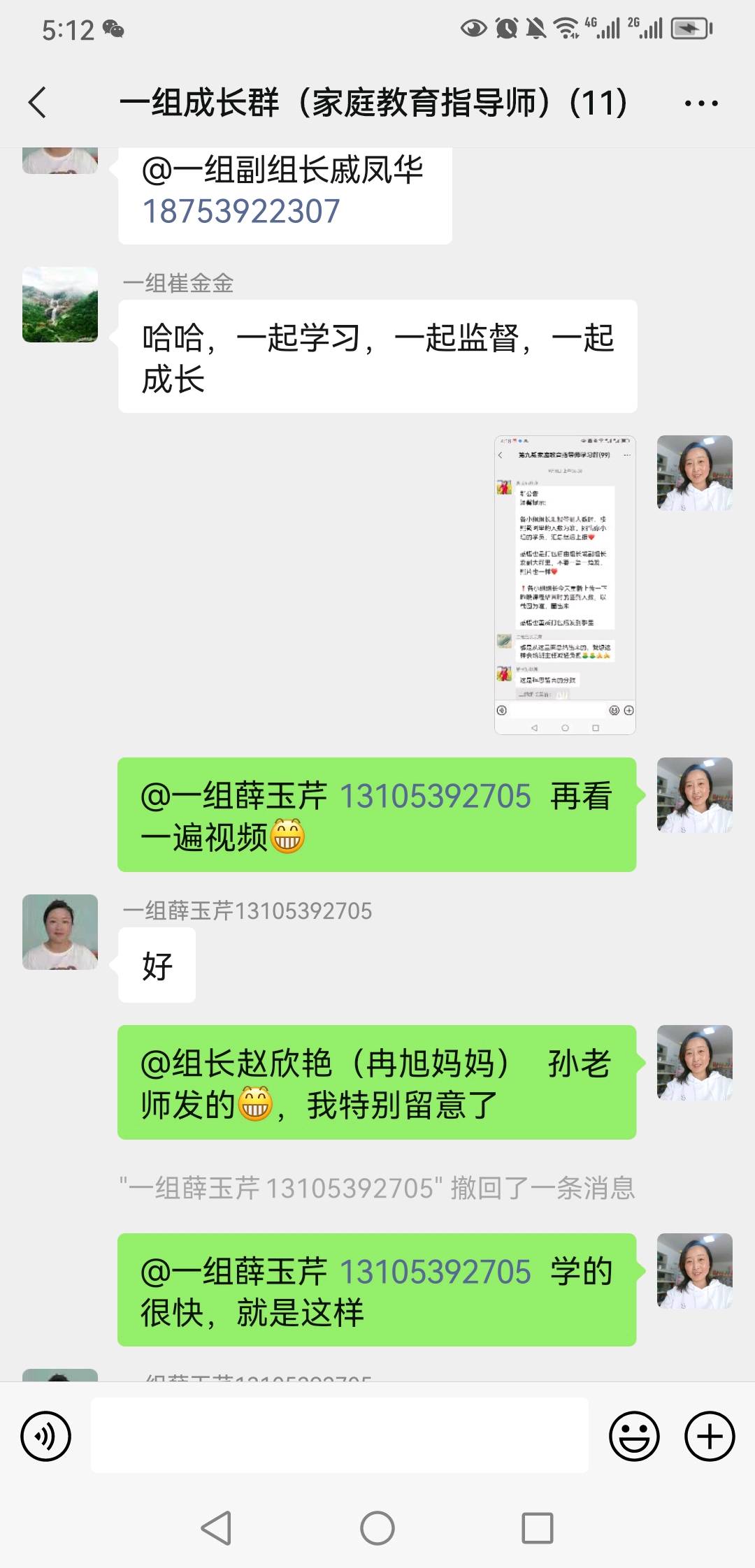Tap phone number 18753922307 in the message
755x1568 pixels.
(x=241, y=211)
